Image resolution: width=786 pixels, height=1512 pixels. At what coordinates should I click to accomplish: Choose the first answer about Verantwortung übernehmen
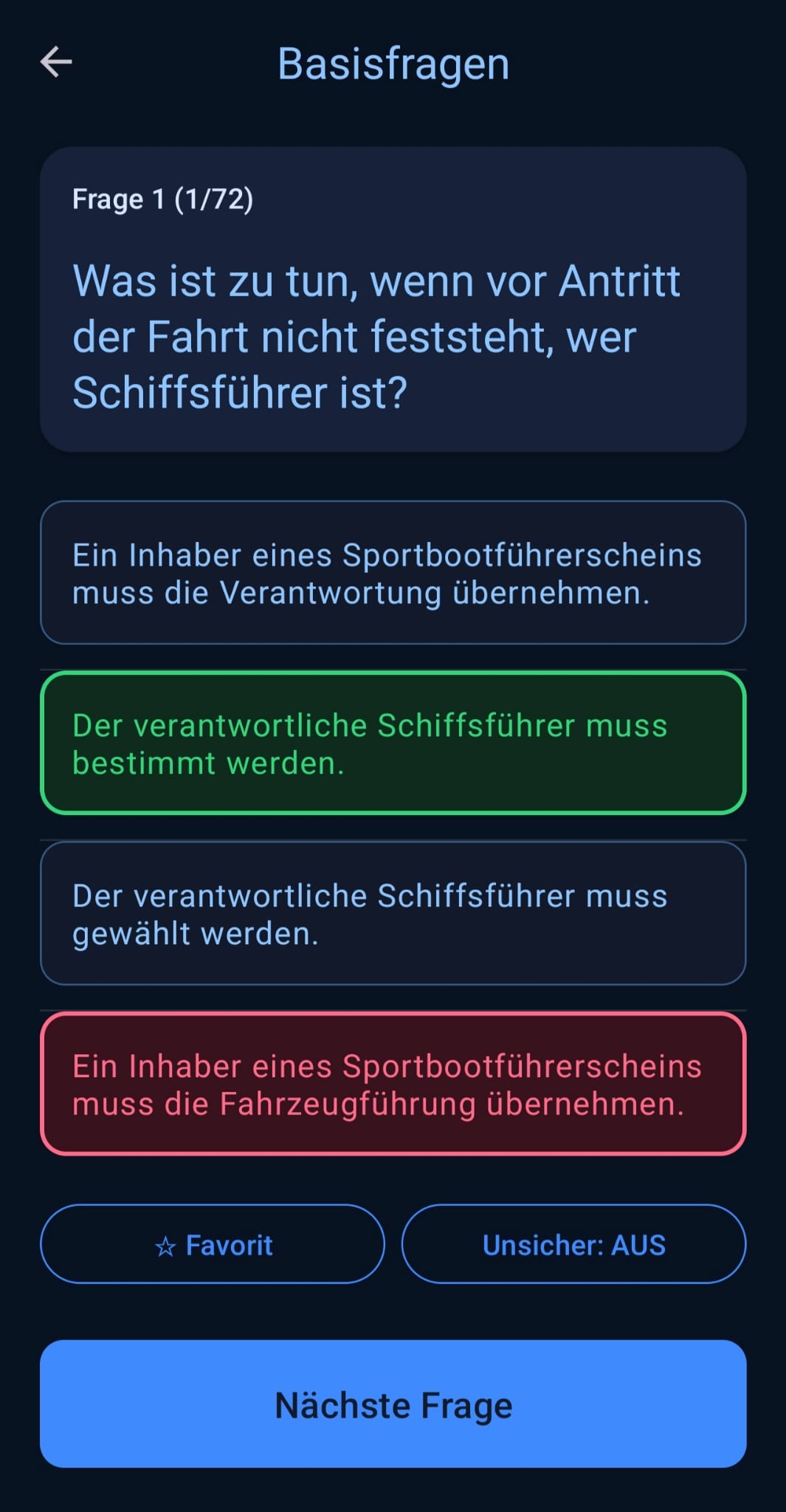(x=393, y=574)
